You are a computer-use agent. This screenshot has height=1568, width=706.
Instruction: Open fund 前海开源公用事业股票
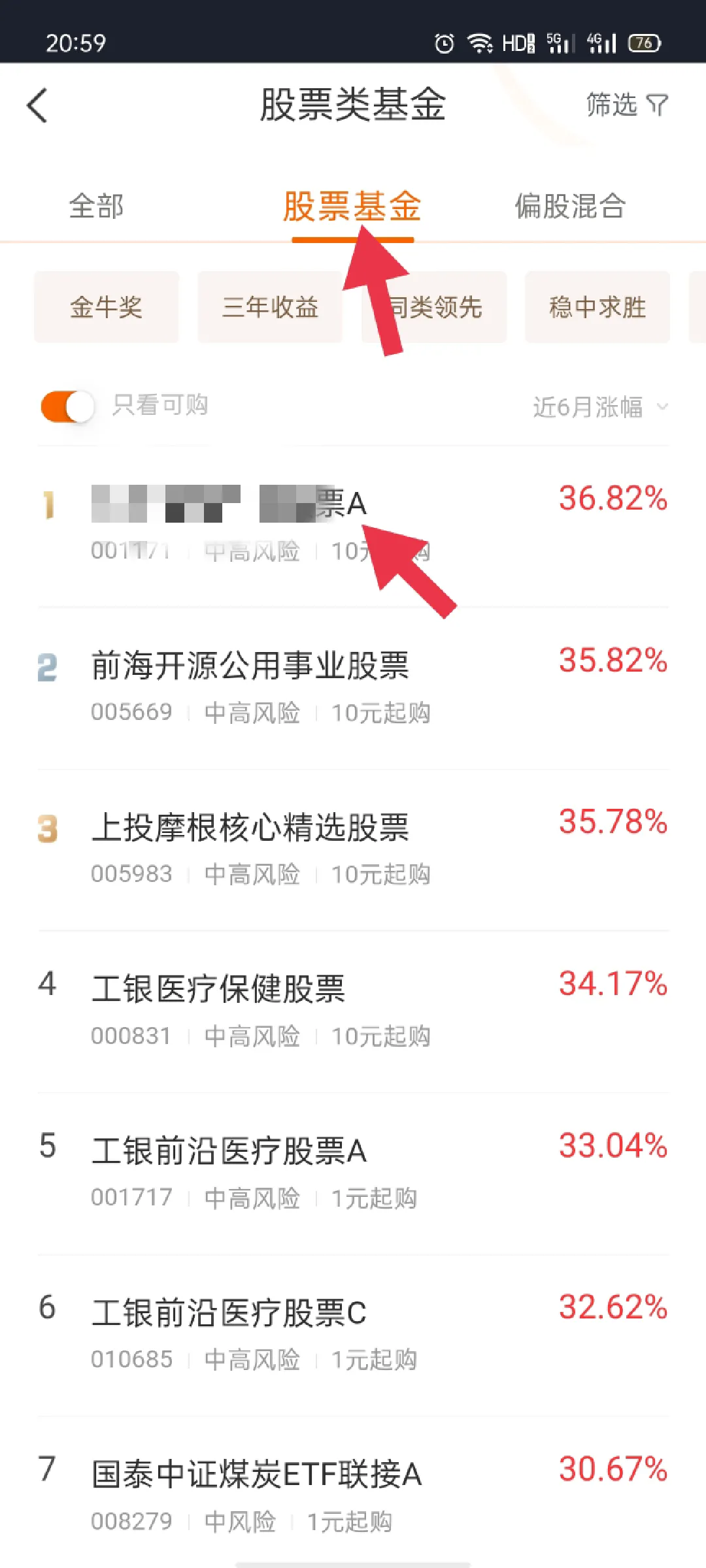pyautogui.click(x=353, y=688)
